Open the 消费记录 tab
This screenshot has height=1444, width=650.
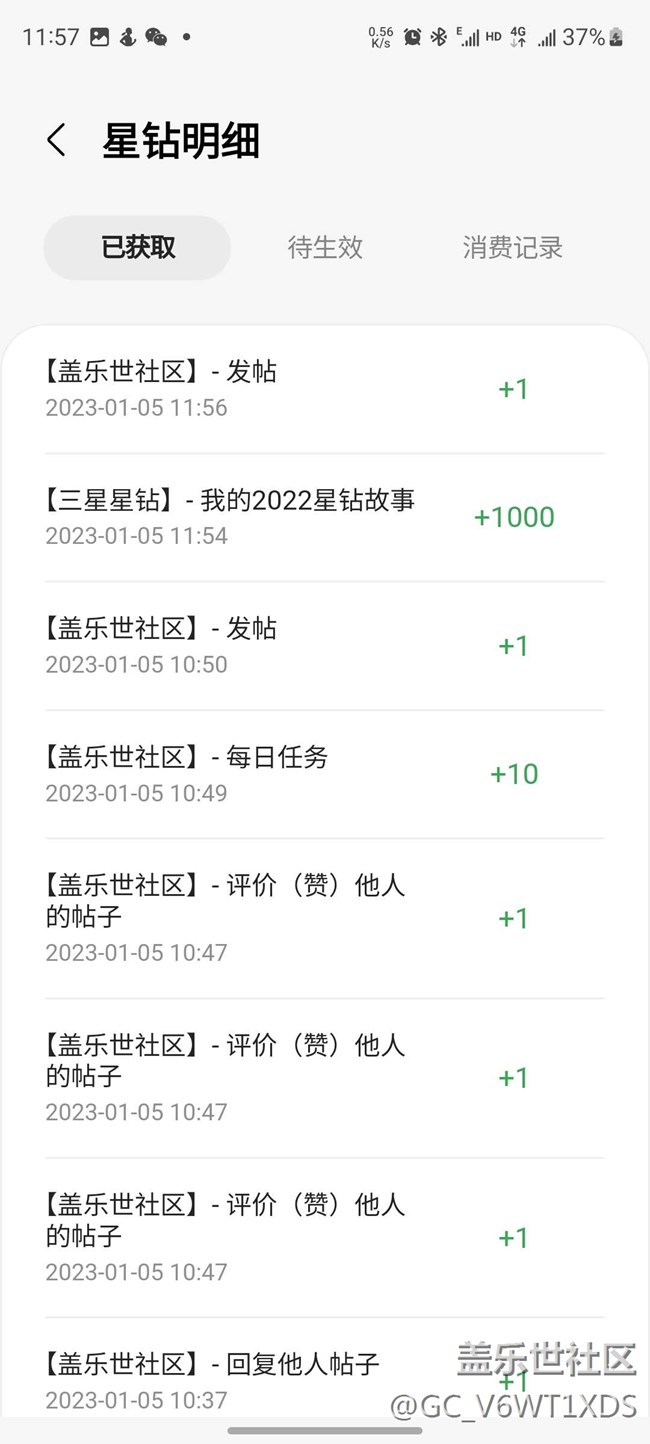click(x=512, y=248)
